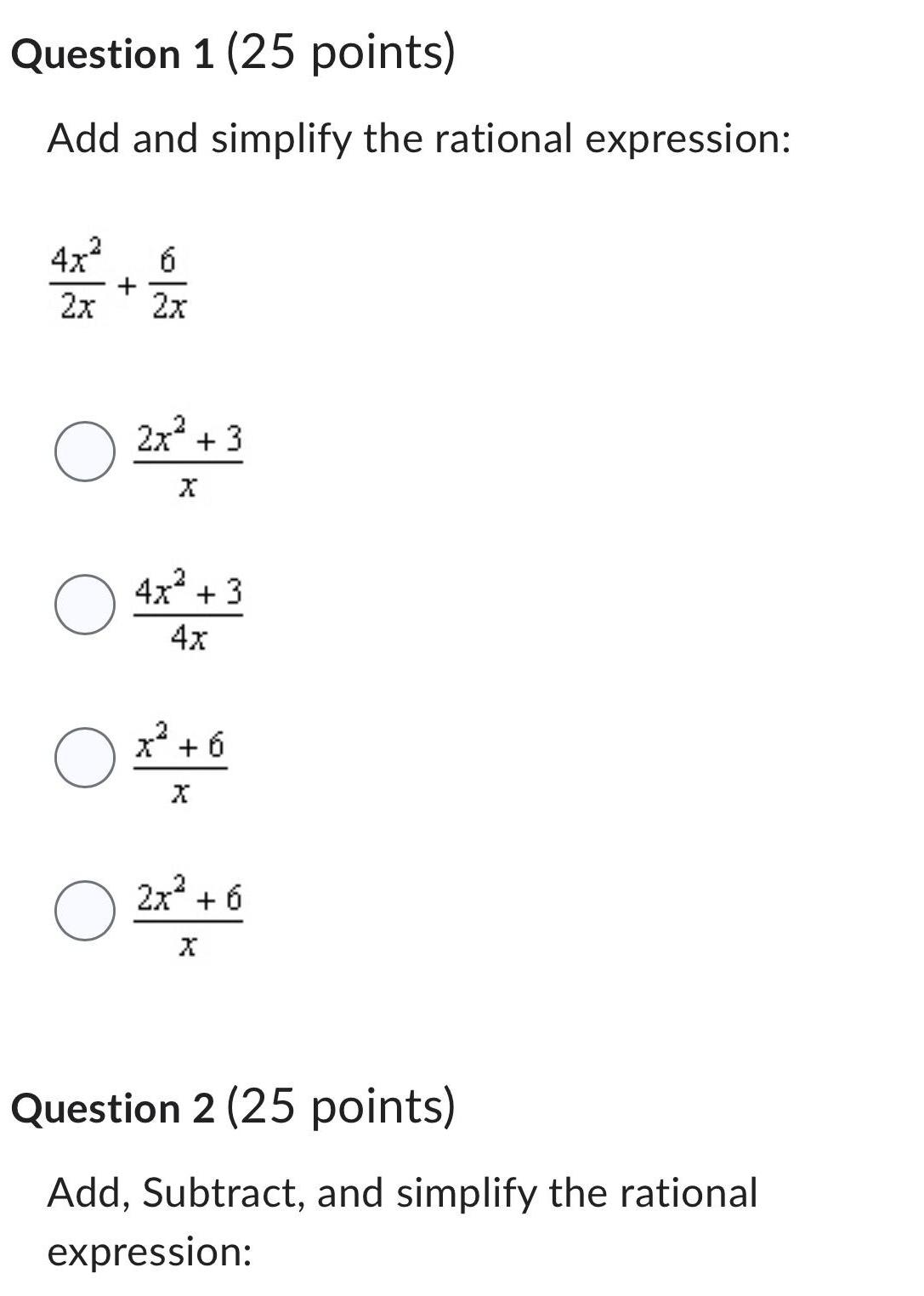This screenshot has height=1296, width=924.
Task: Click the first answer choice radio circle
Action: (85, 449)
